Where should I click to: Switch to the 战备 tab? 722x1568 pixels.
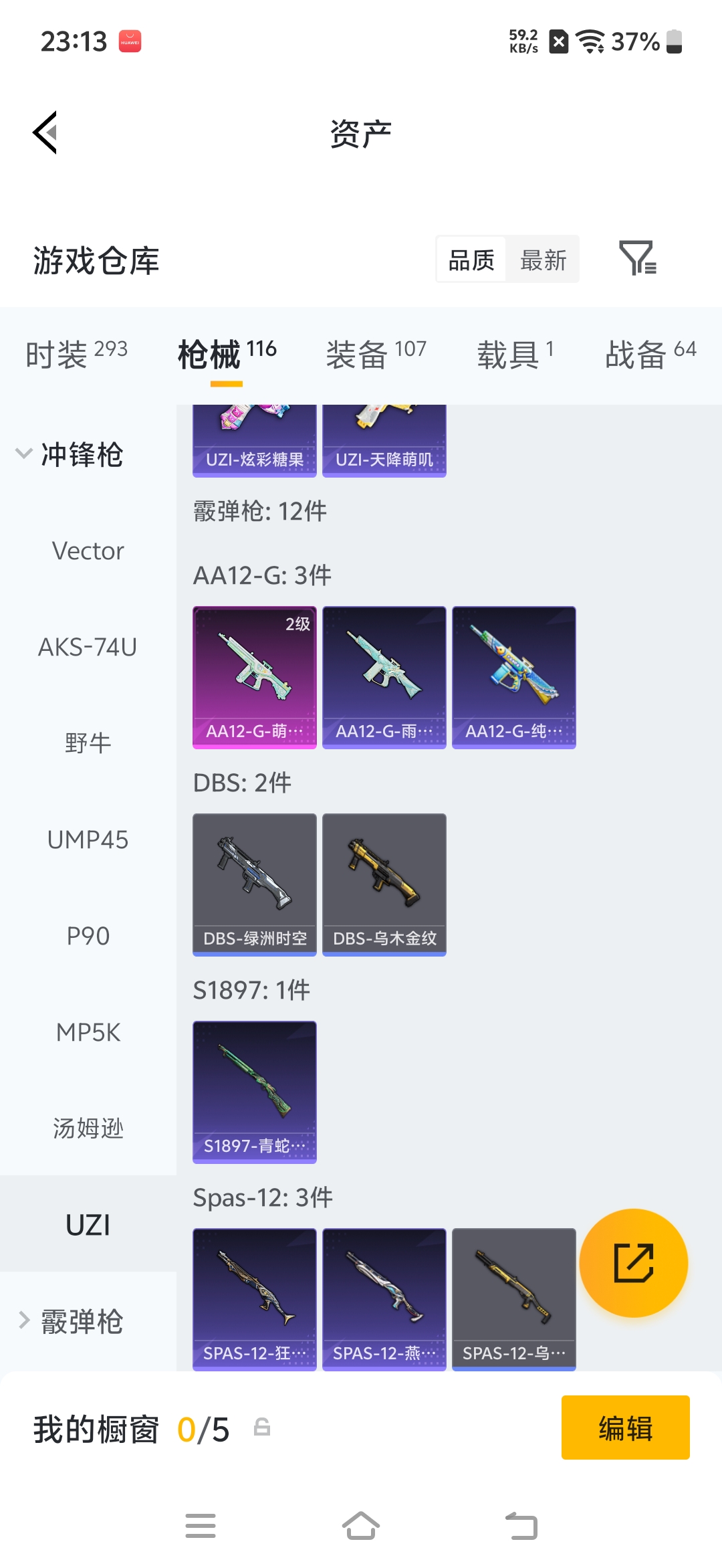point(650,353)
